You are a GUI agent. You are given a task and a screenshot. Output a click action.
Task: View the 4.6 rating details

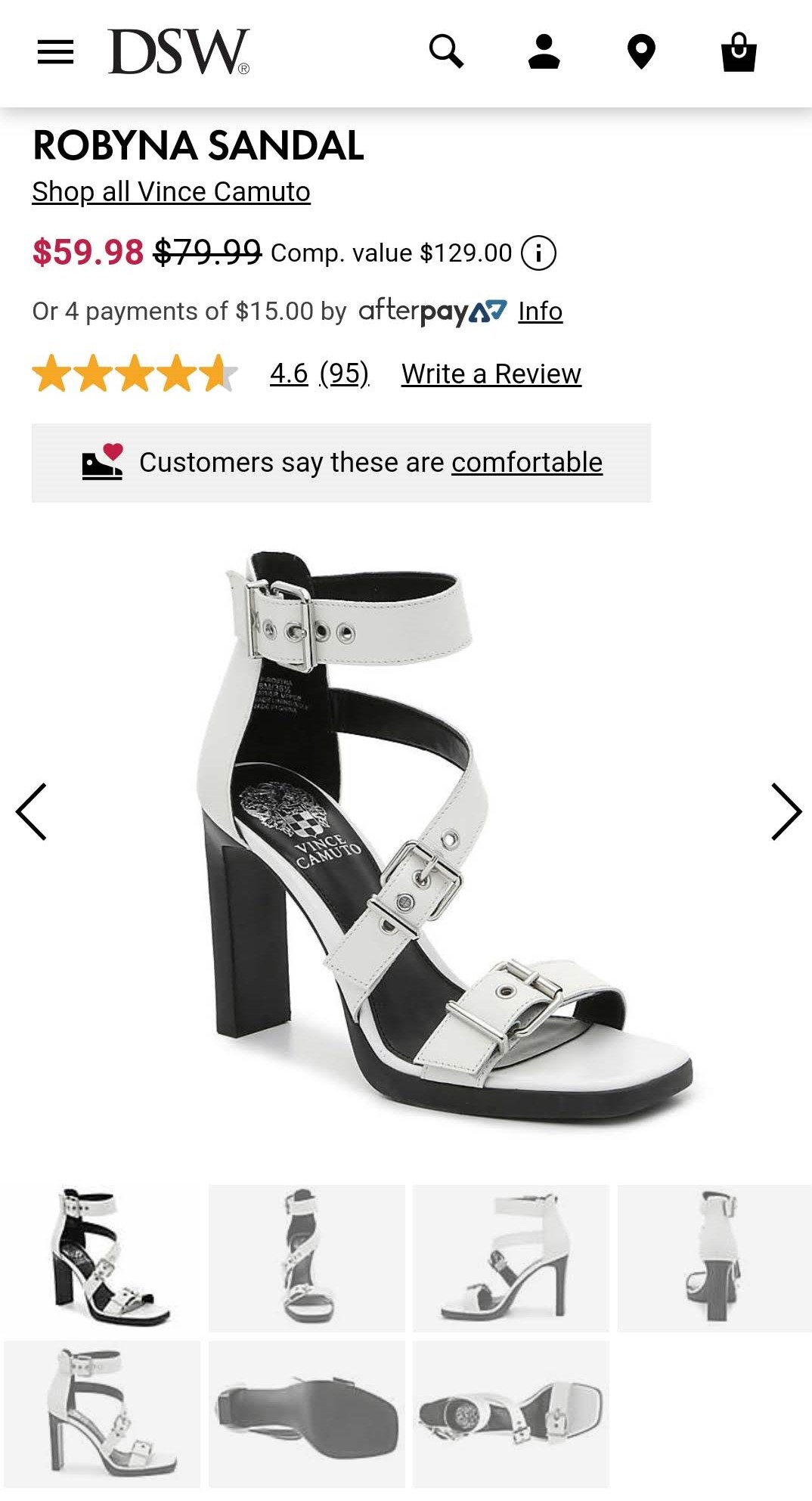[289, 374]
